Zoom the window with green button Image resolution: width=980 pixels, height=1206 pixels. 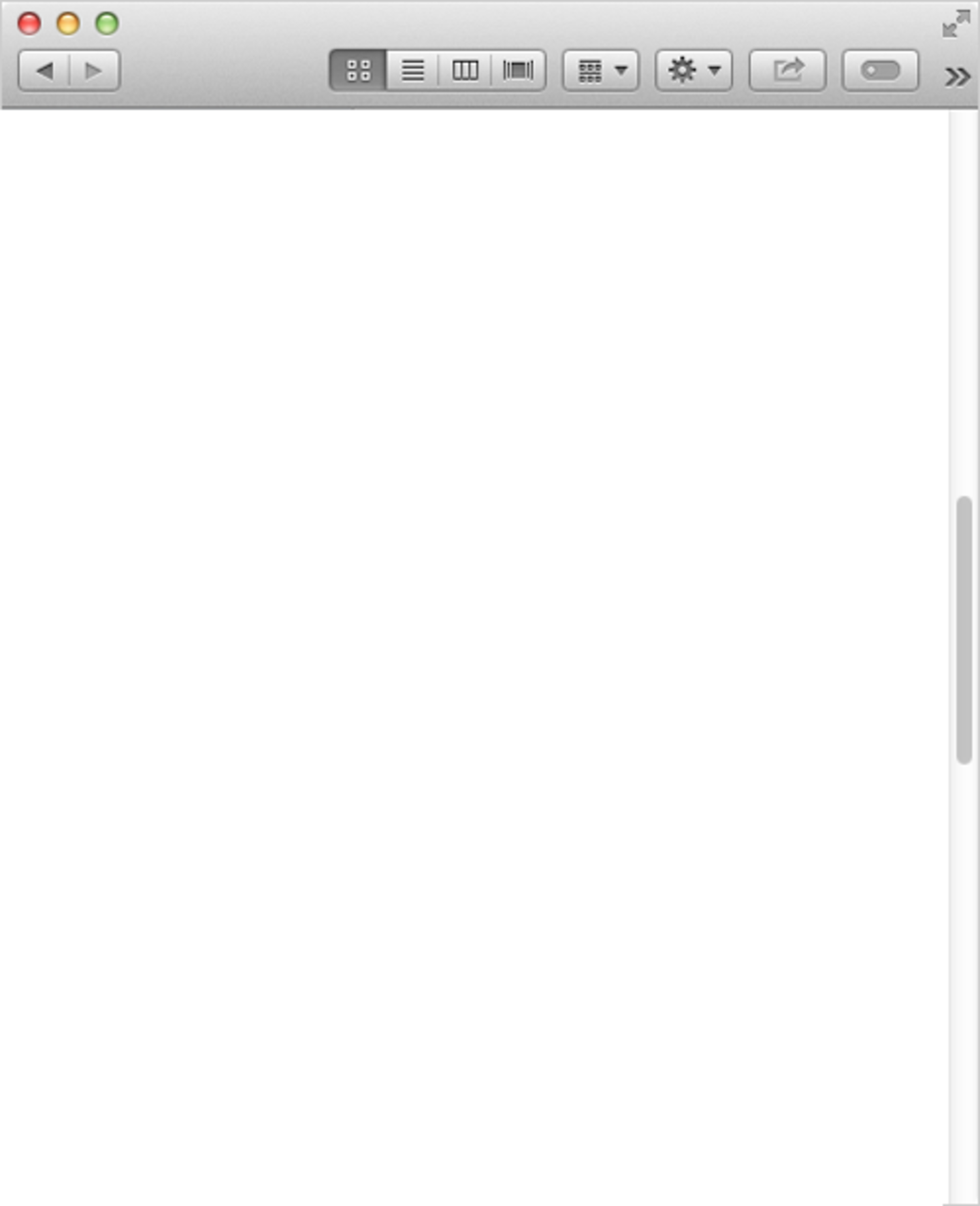[107, 24]
